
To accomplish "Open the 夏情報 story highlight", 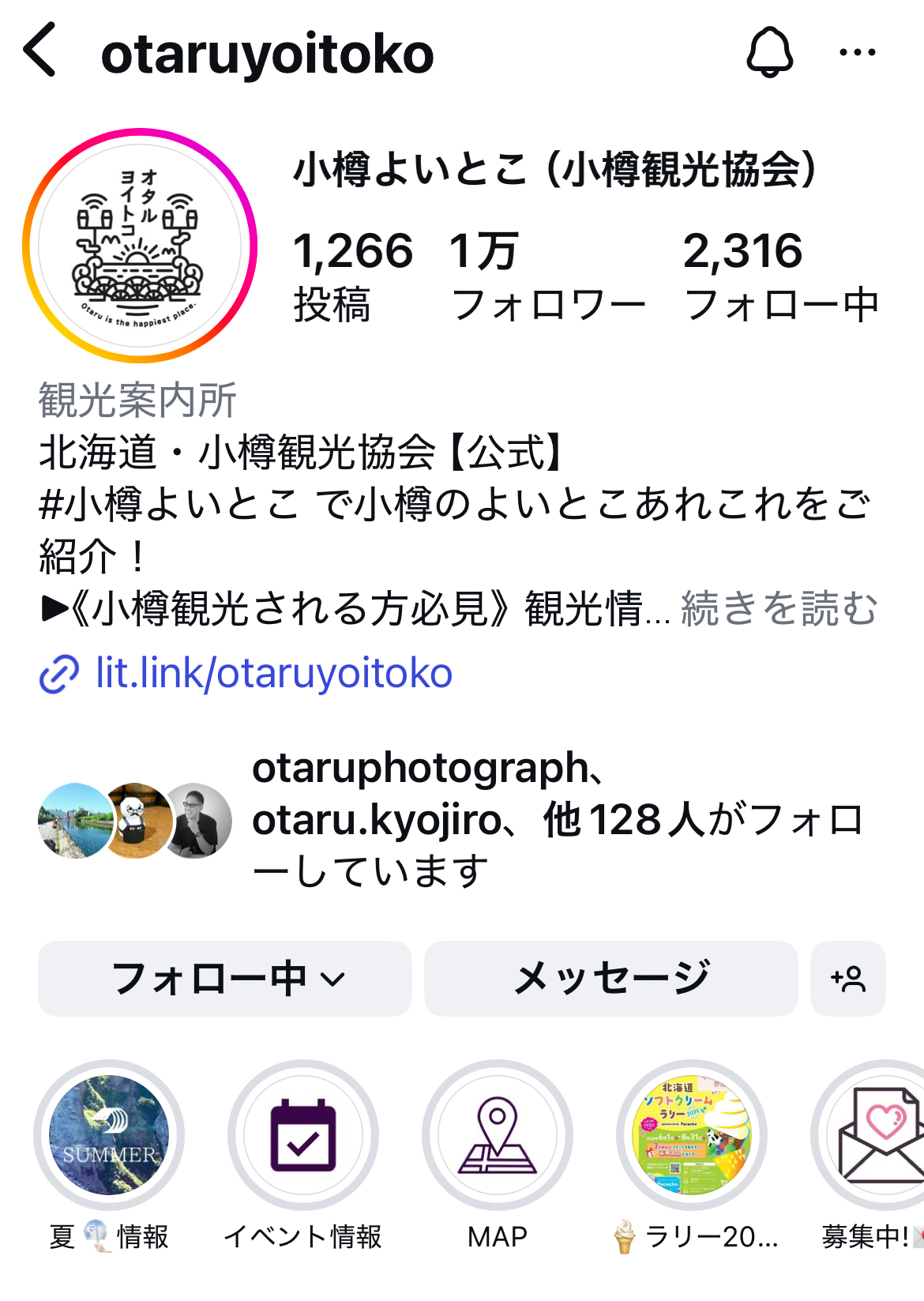I will [109, 1135].
